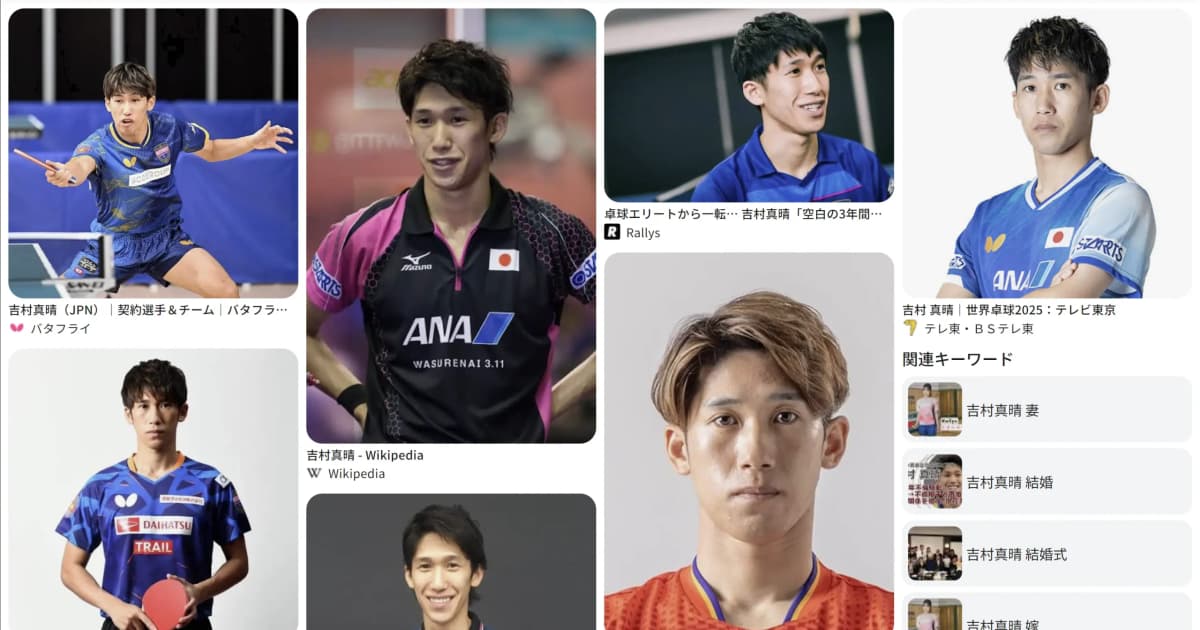Open the バタフライ table tennis image result

[153, 153]
